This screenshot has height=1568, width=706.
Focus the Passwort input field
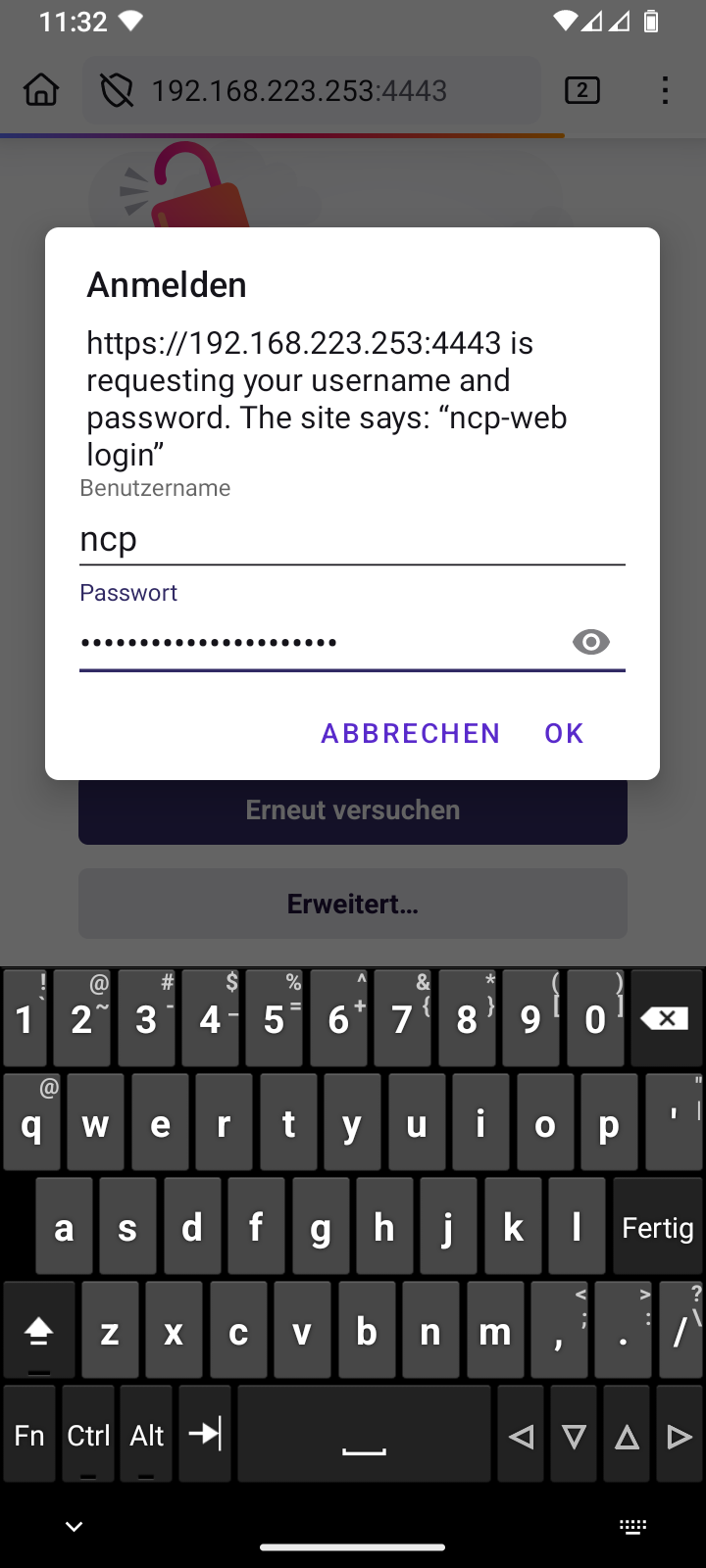point(314,643)
